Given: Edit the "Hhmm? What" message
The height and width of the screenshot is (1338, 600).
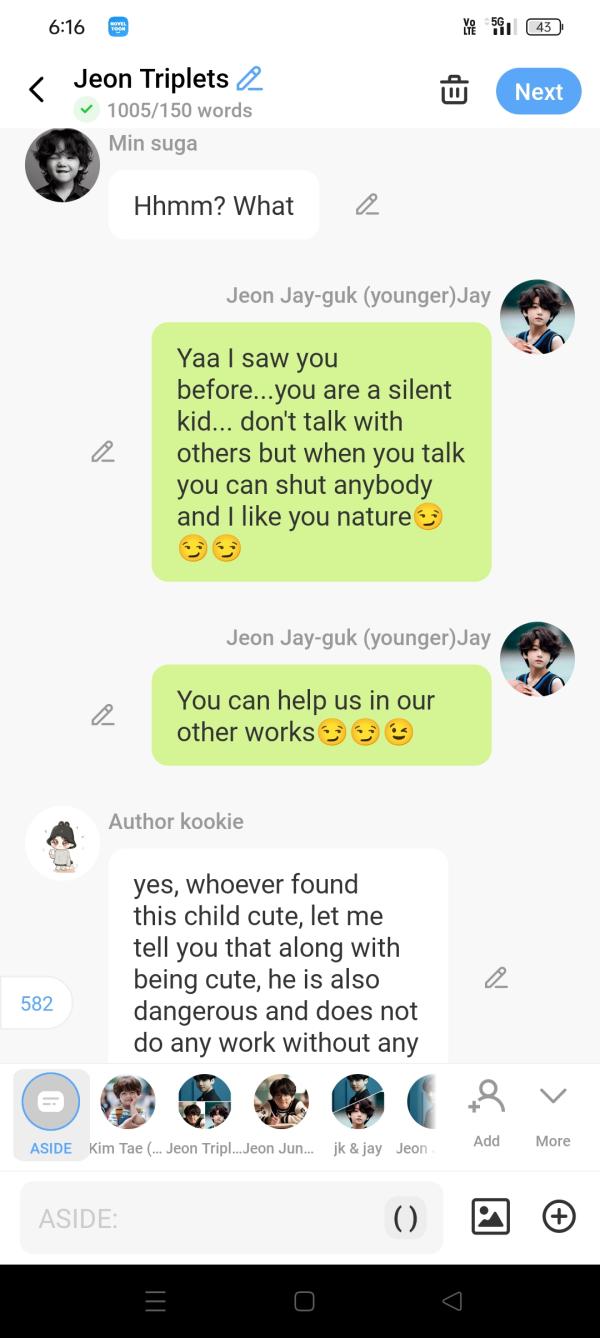Looking at the screenshot, I should click(367, 205).
